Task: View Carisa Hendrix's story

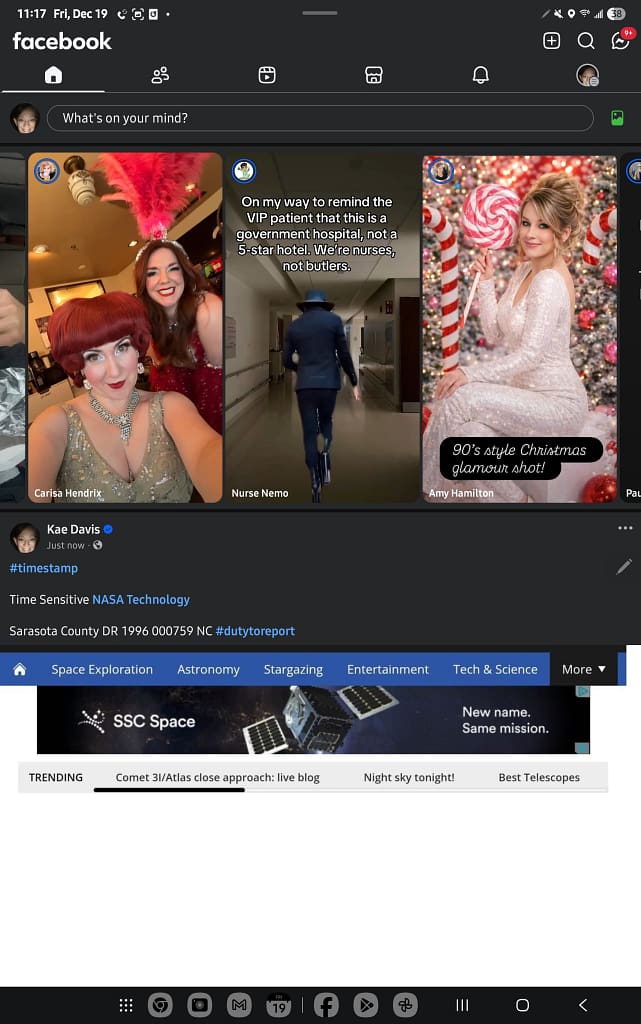Action: tap(125, 328)
